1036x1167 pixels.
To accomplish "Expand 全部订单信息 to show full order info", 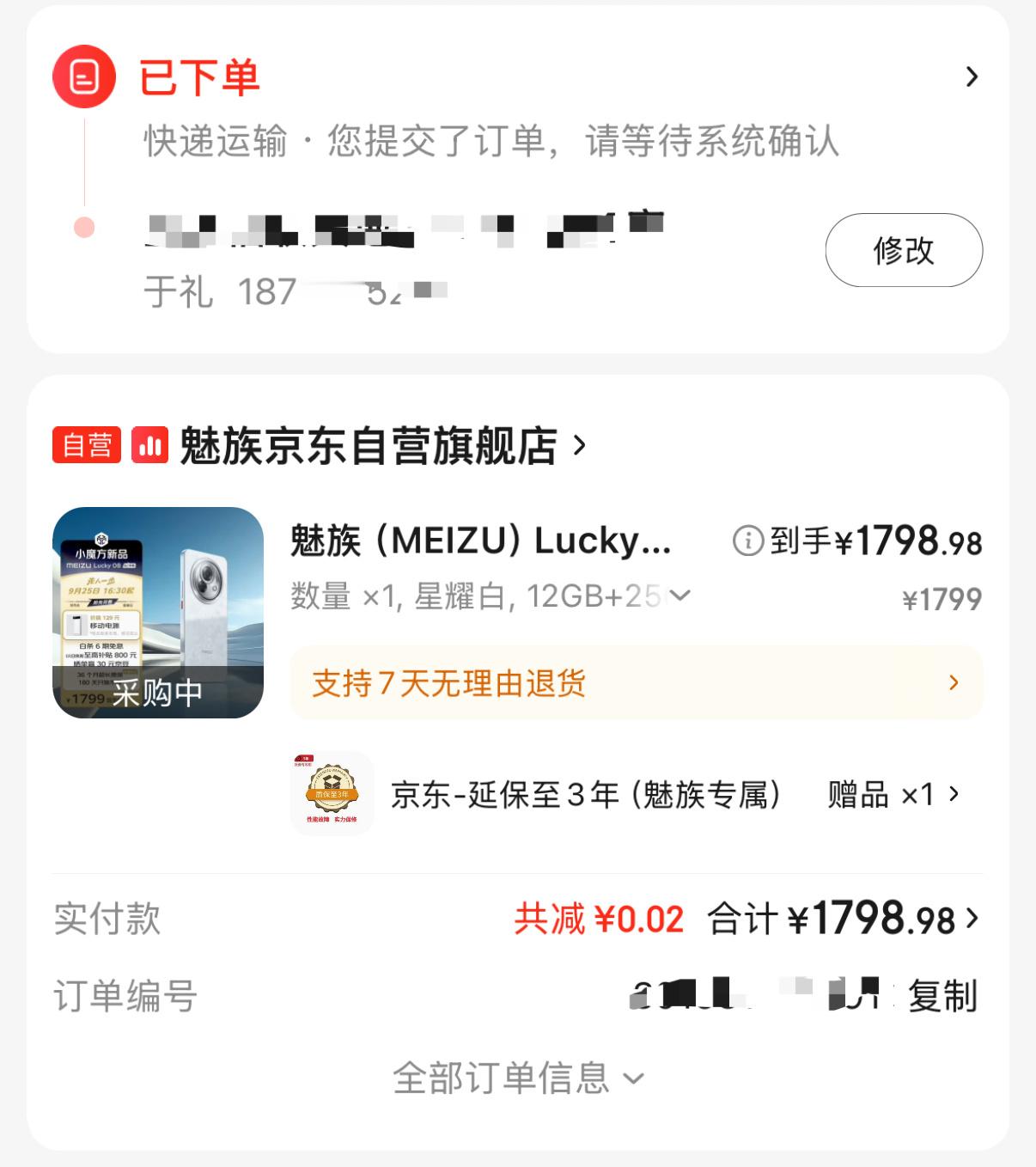I will pos(515,1080).
